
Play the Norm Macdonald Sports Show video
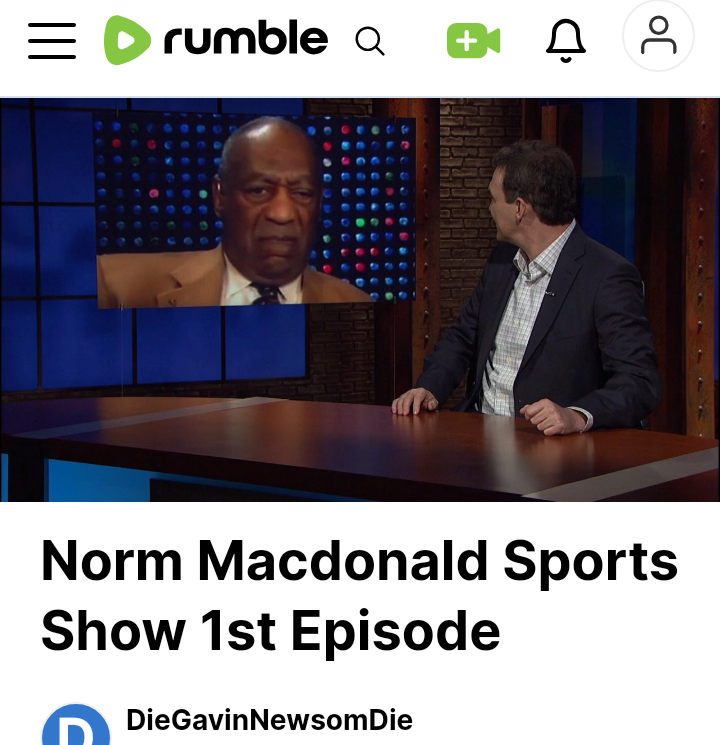[x=360, y=300]
